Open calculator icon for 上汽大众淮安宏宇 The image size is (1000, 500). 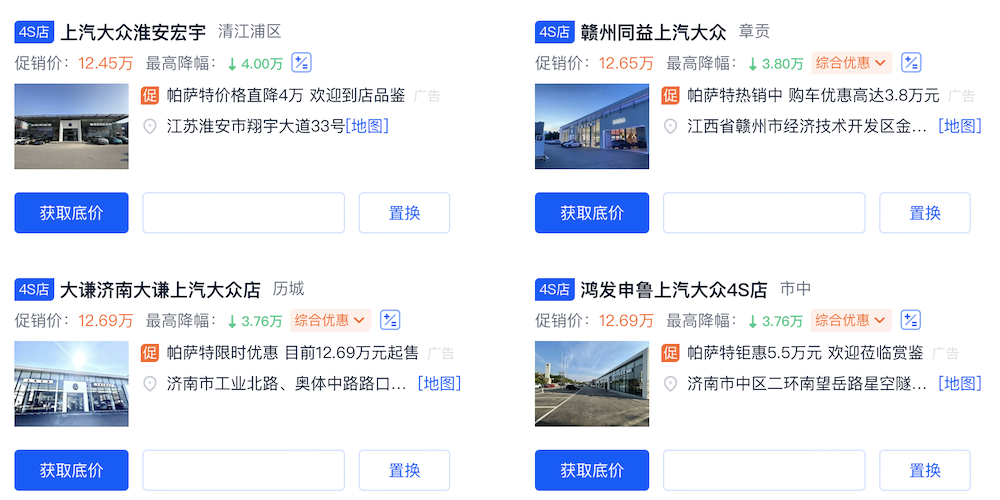[302, 63]
